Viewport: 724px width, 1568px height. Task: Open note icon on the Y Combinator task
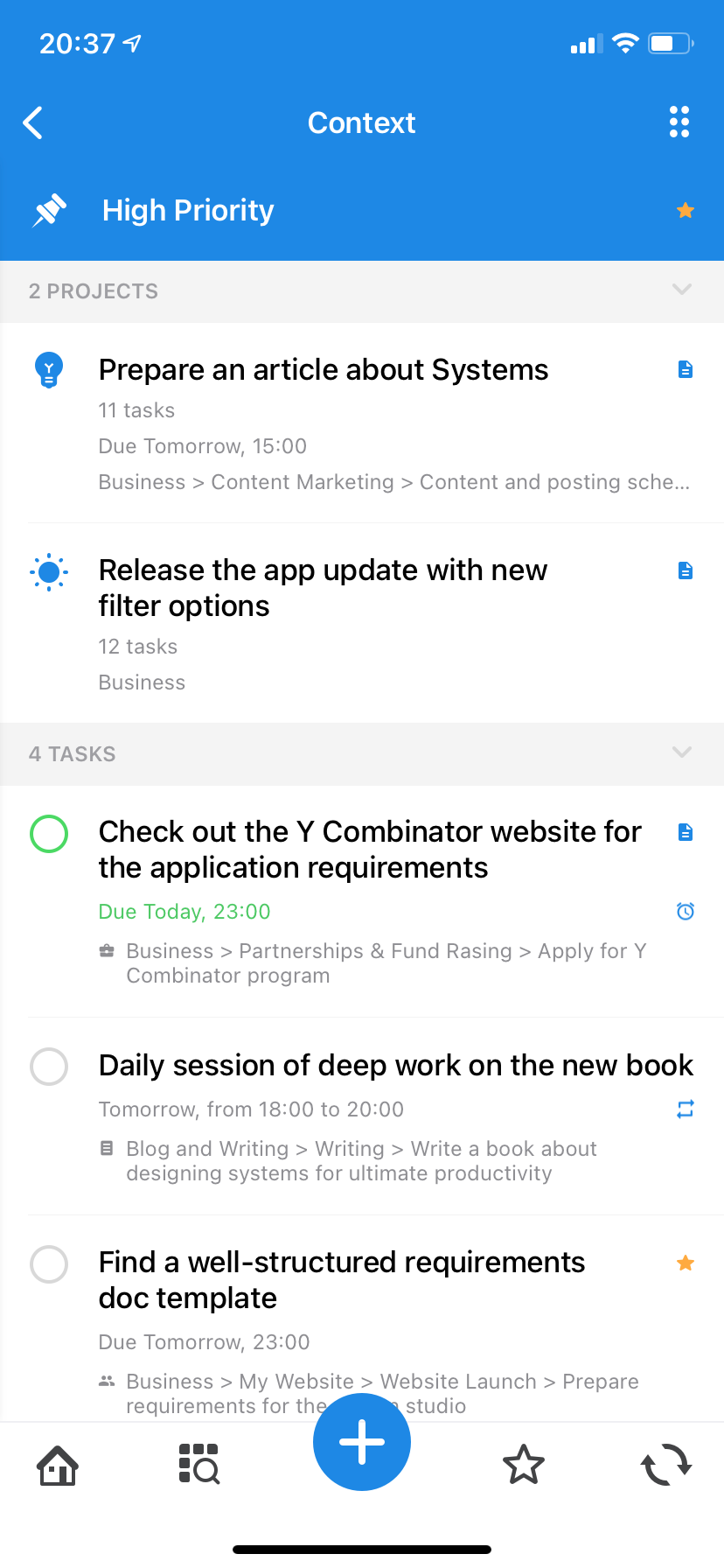pos(686,832)
